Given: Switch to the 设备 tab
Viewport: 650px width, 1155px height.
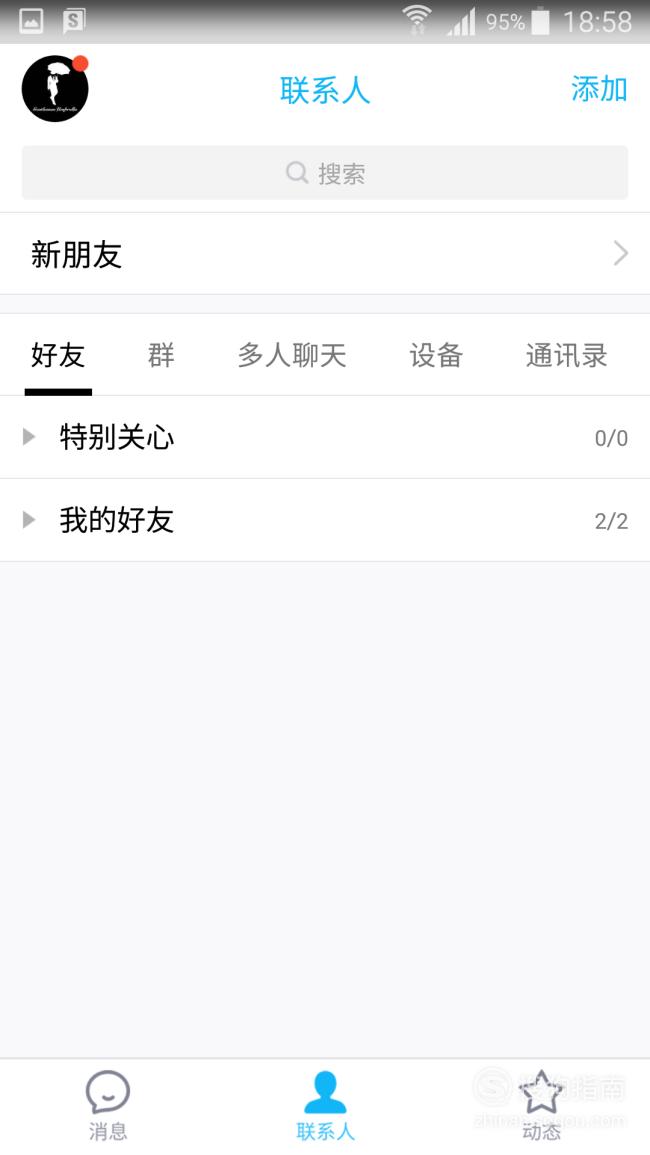Looking at the screenshot, I should pos(436,356).
